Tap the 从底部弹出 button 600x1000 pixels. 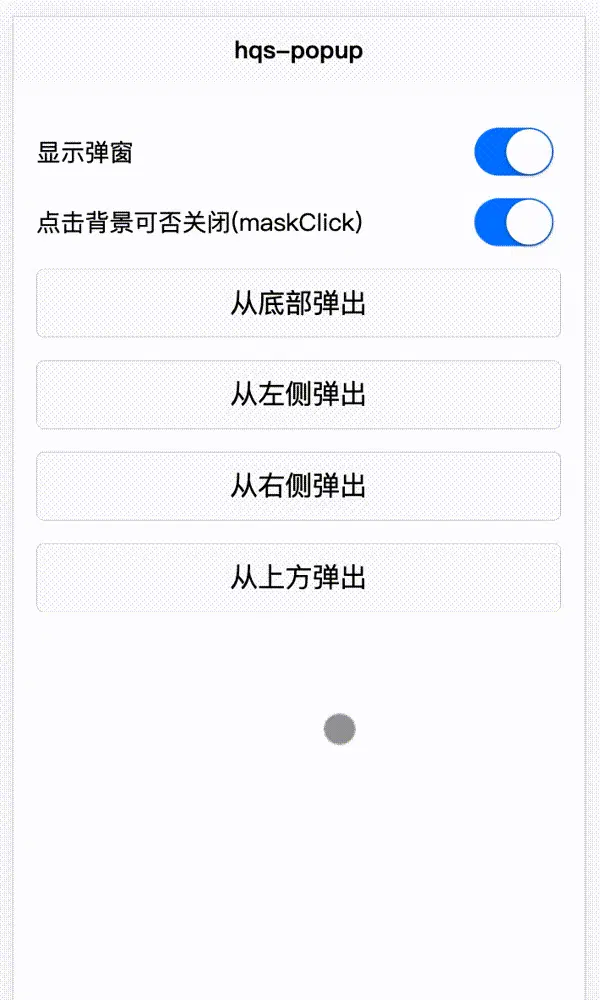298,304
